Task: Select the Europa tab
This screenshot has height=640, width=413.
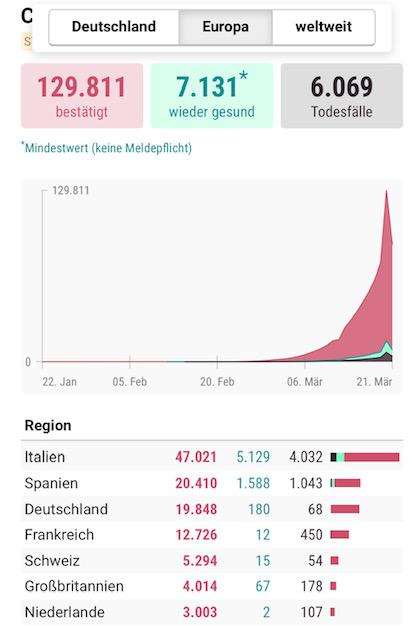Action: tap(226, 27)
